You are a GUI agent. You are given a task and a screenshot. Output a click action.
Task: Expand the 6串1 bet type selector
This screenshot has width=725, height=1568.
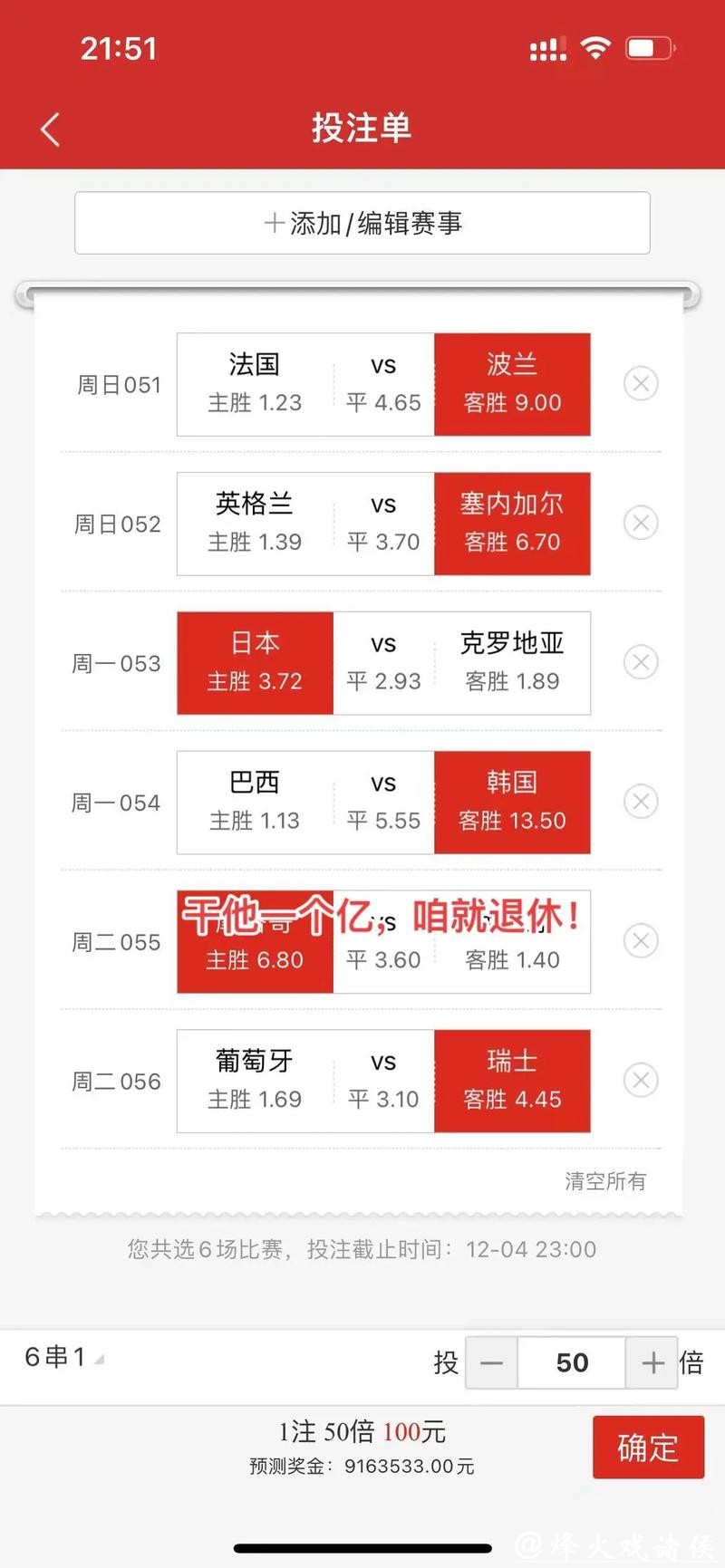[x=59, y=1357]
